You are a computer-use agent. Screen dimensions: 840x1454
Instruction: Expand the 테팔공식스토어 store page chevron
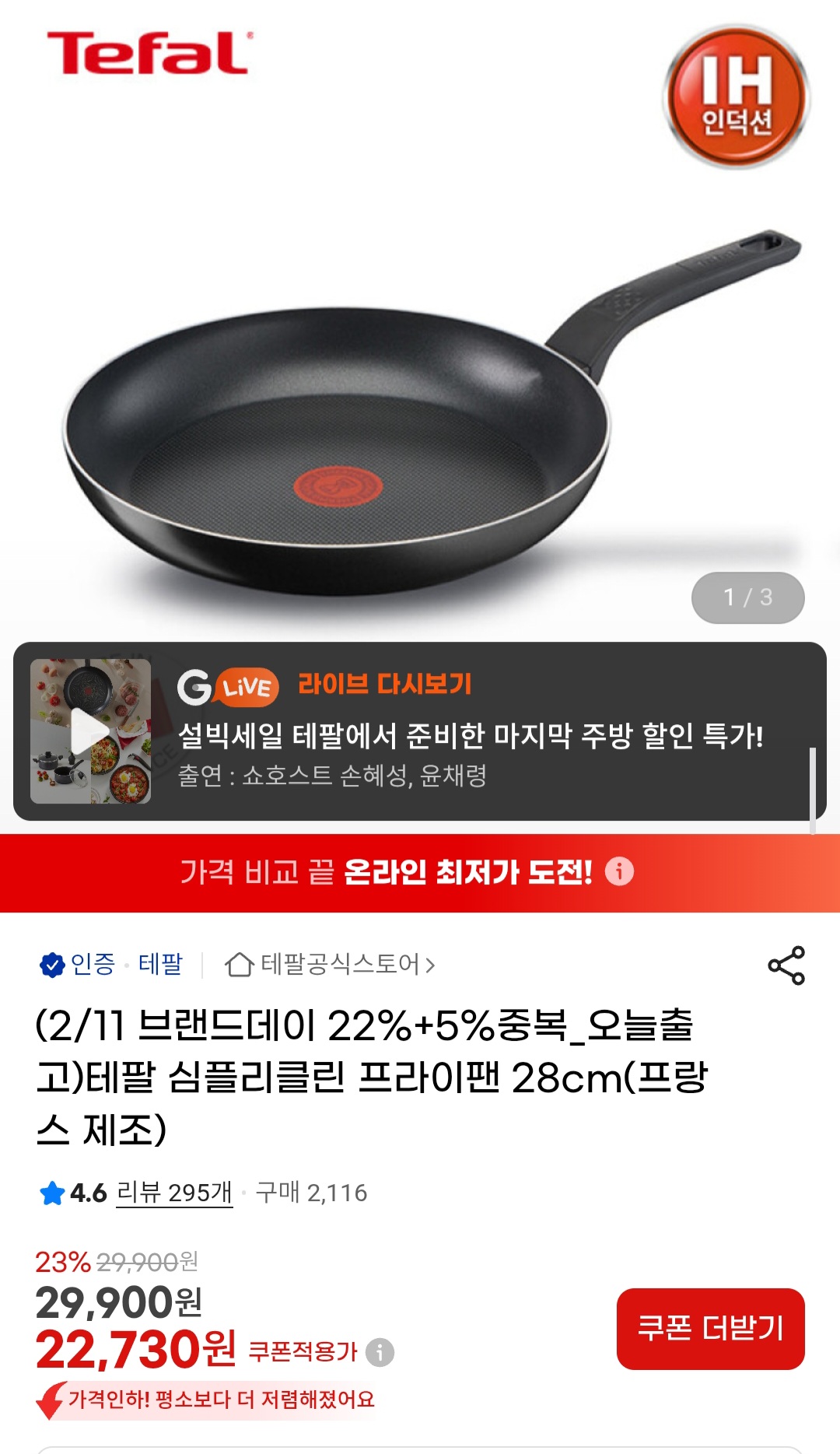pyautogui.click(x=429, y=965)
